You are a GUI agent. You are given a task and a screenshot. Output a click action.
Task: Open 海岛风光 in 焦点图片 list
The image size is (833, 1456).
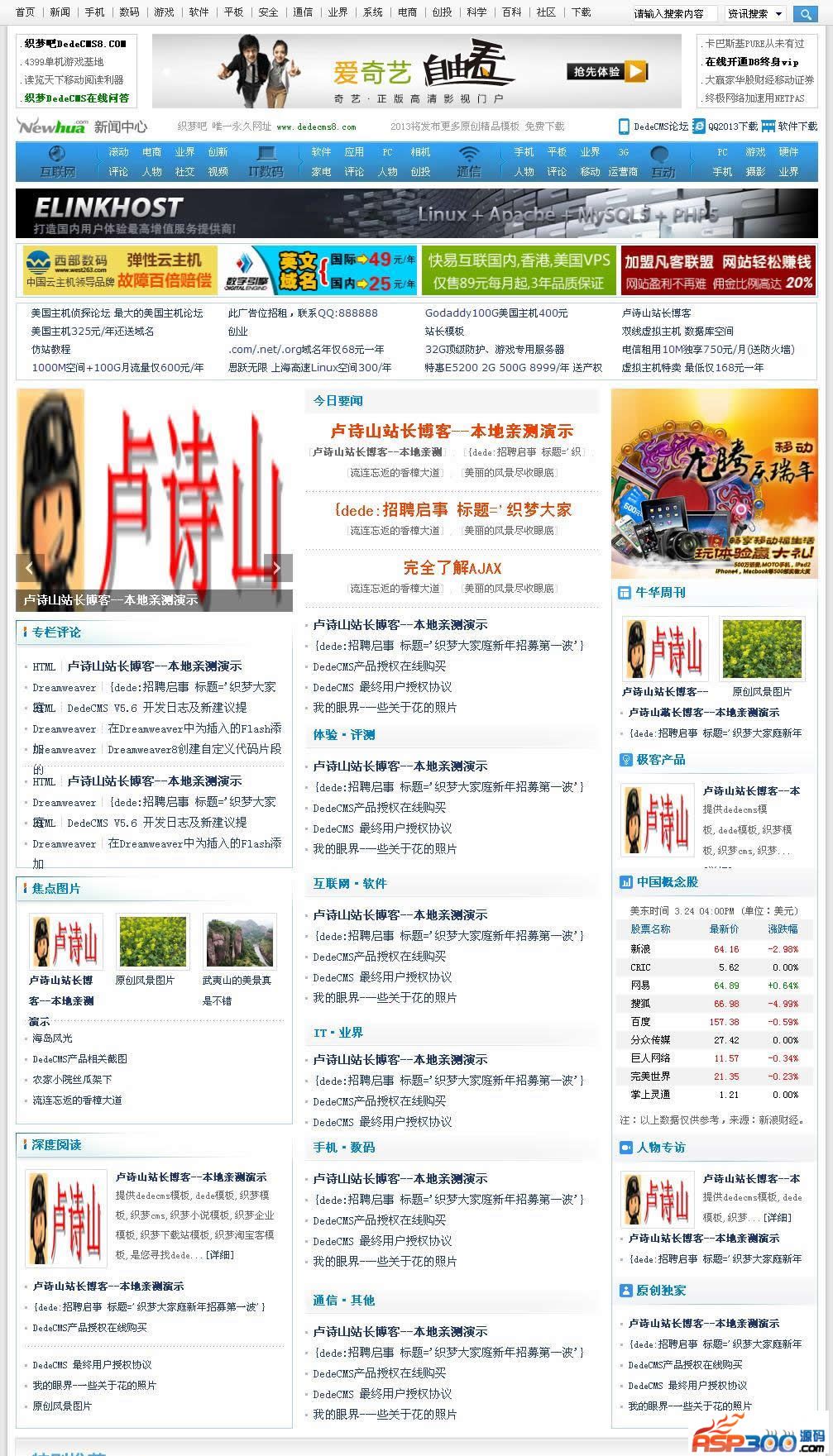pos(52,1038)
